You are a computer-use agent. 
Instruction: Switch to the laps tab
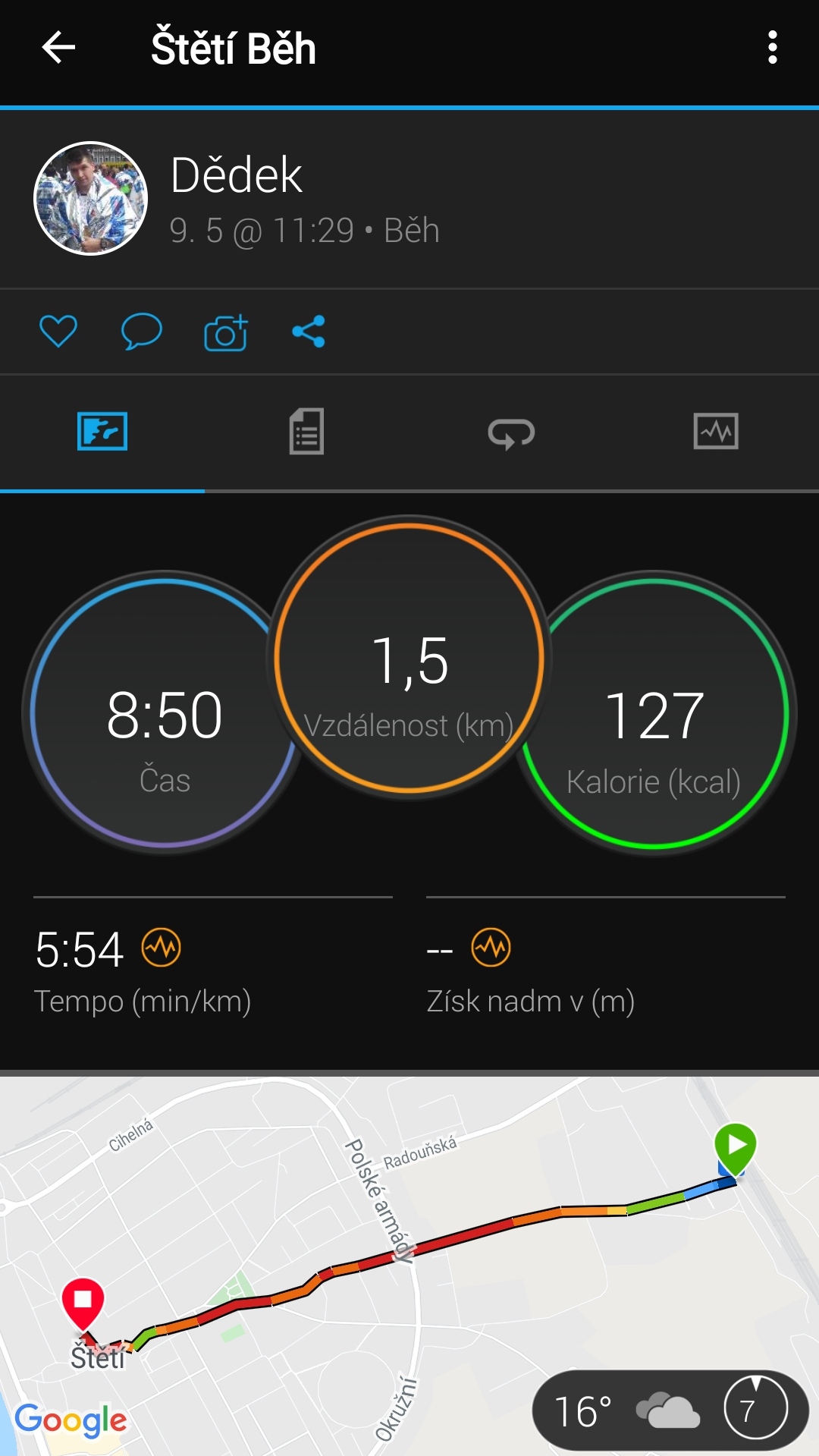pyautogui.click(x=511, y=433)
